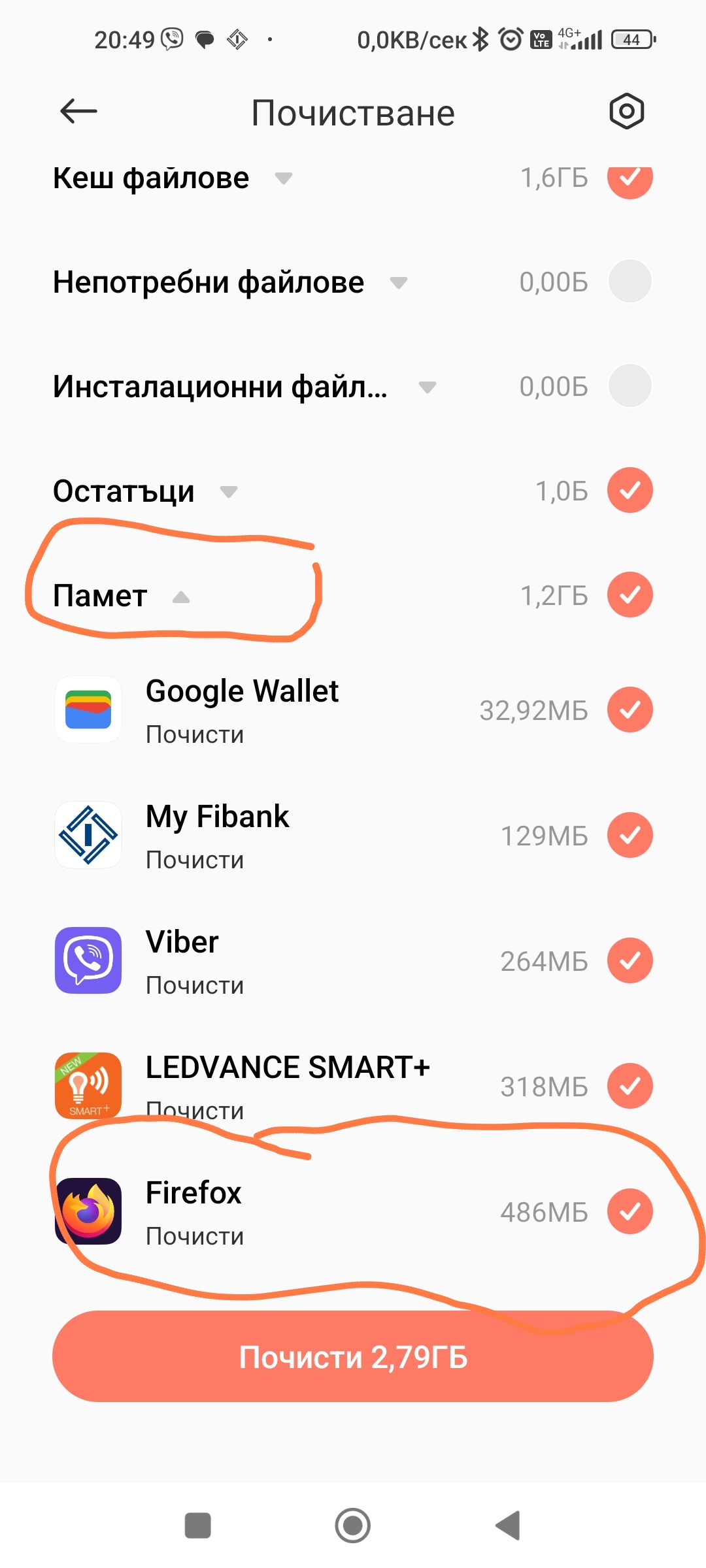The width and height of the screenshot is (706, 1568).
Task: Uncheck the Кеш файлове selection
Action: pyautogui.click(x=630, y=178)
